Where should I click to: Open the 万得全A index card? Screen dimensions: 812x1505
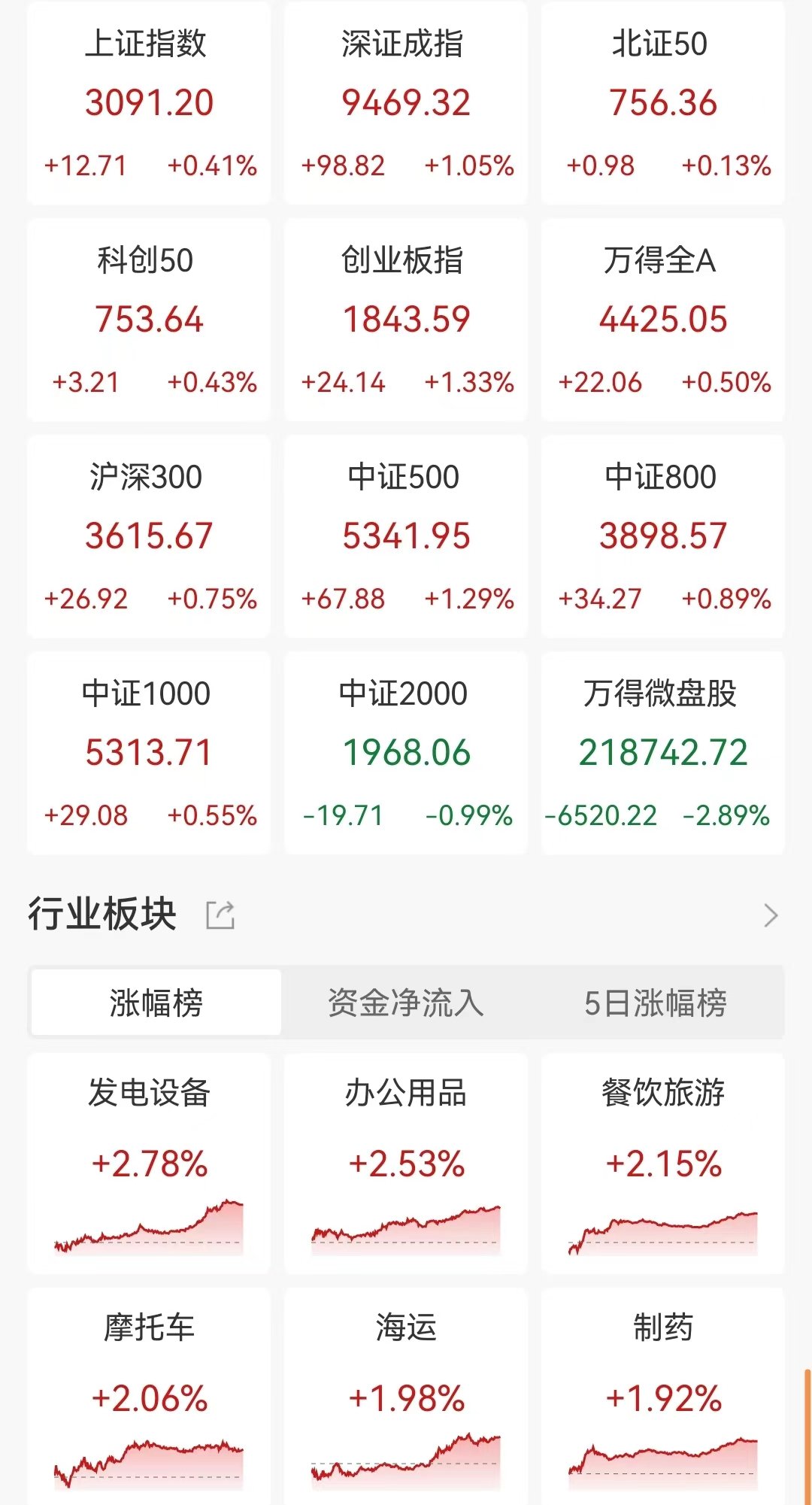point(662,320)
